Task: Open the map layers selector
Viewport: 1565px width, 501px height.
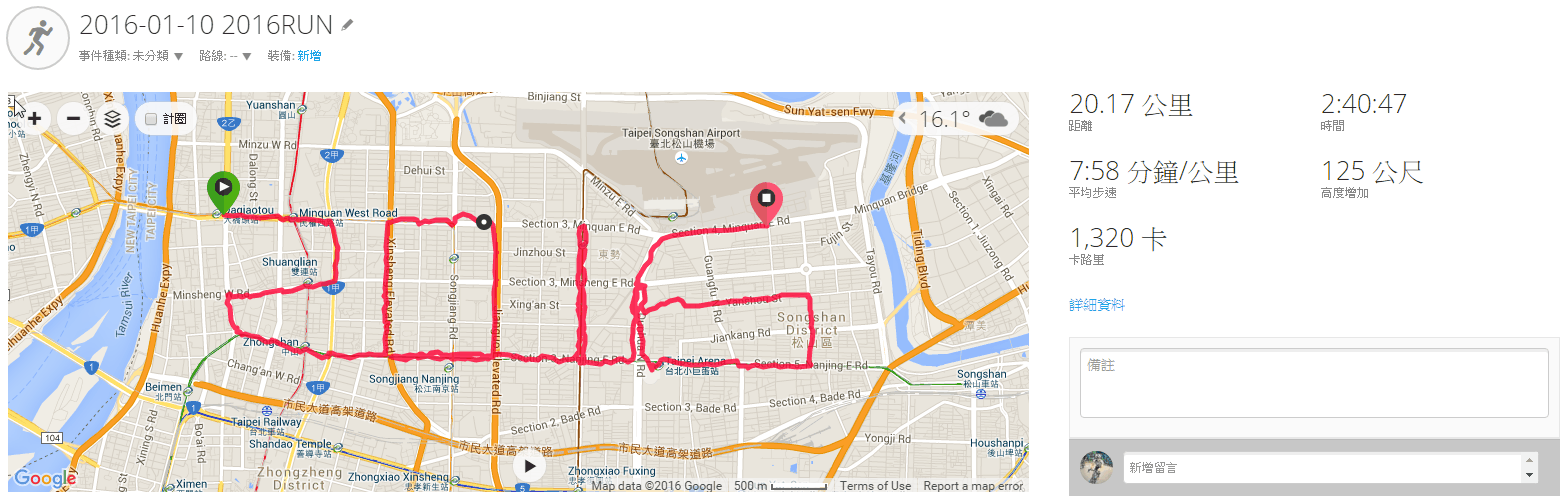Action: coord(112,119)
